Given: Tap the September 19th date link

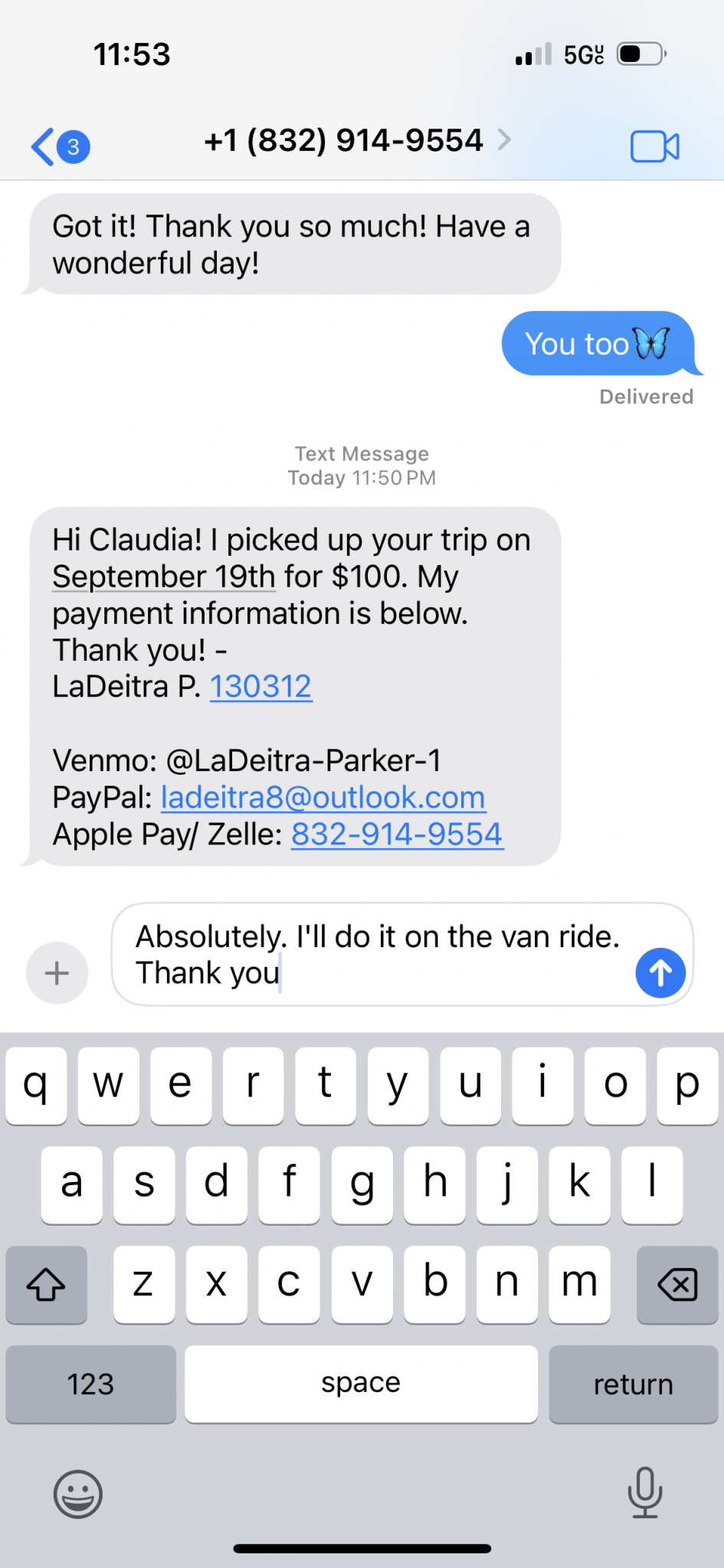Looking at the screenshot, I should 163,577.
